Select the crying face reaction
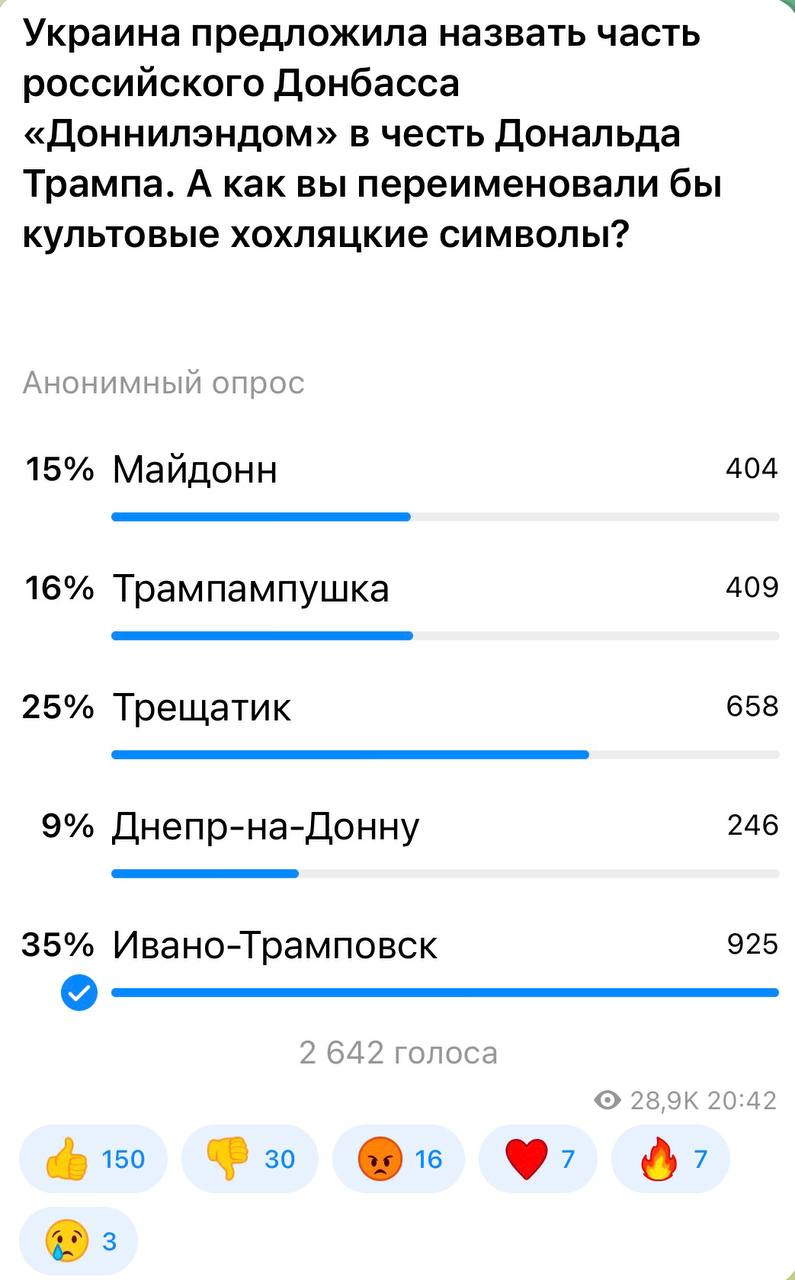This screenshot has height=1280, width=795. click(x=78, y=1240)
